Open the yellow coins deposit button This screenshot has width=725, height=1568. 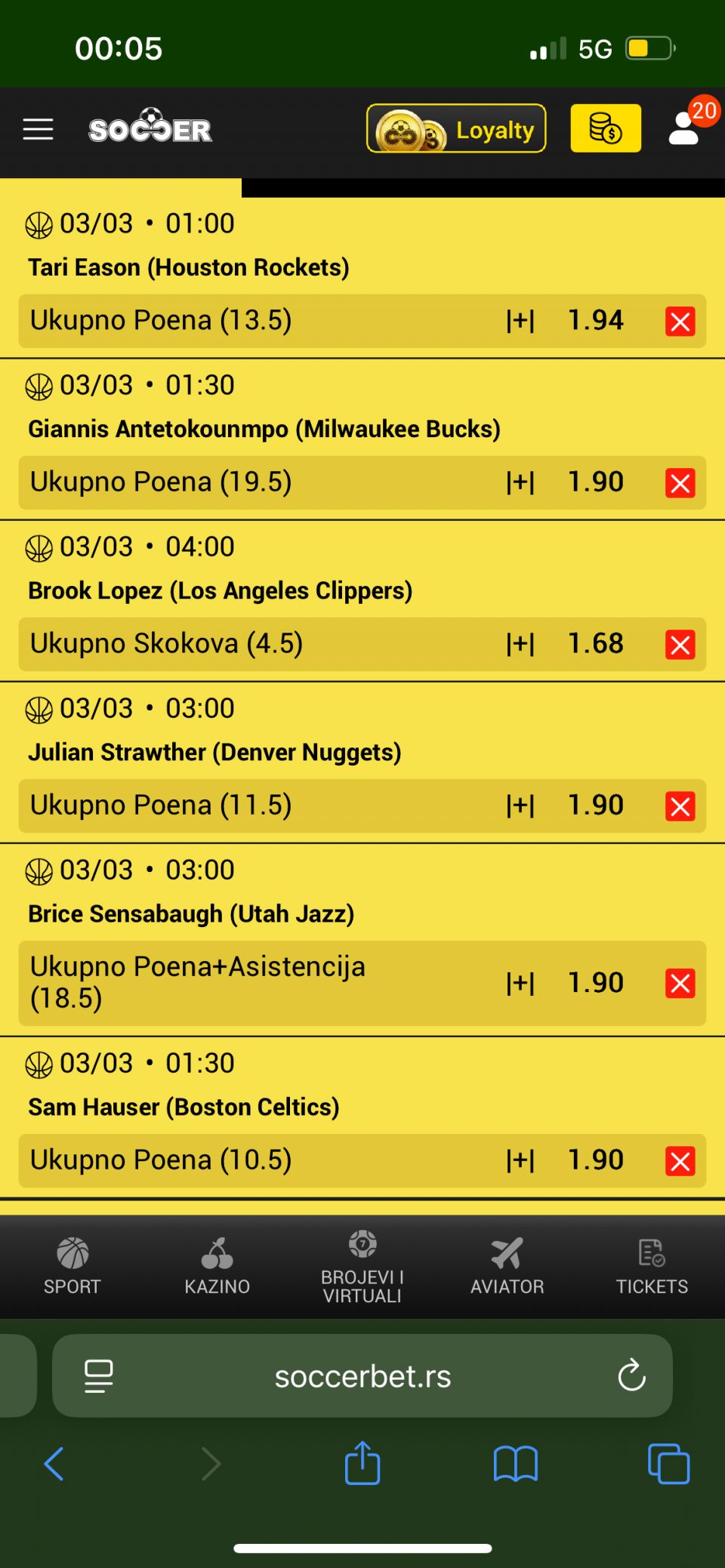606,128
